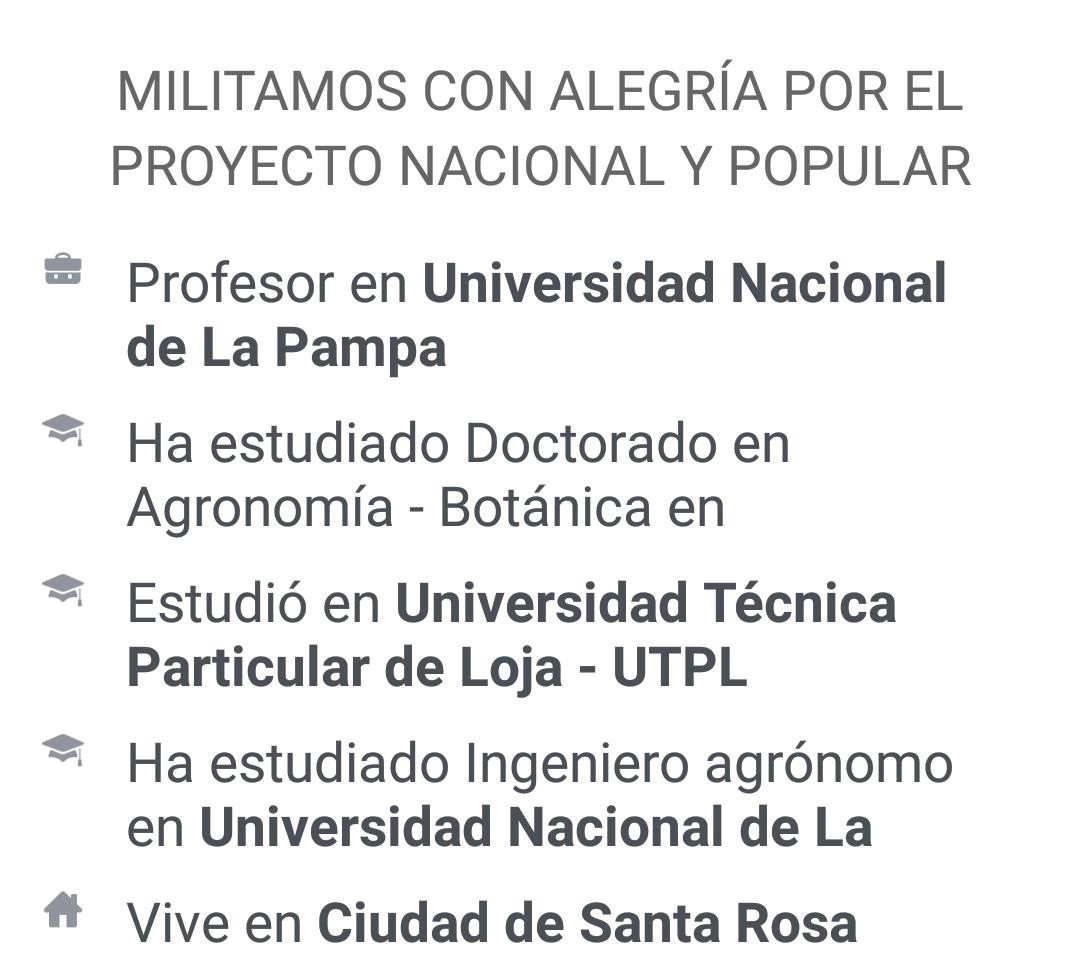Open Universidad Nacional de La Pampa workplace link
Viewport: 1080px width, 976px height.
(684, 285)
